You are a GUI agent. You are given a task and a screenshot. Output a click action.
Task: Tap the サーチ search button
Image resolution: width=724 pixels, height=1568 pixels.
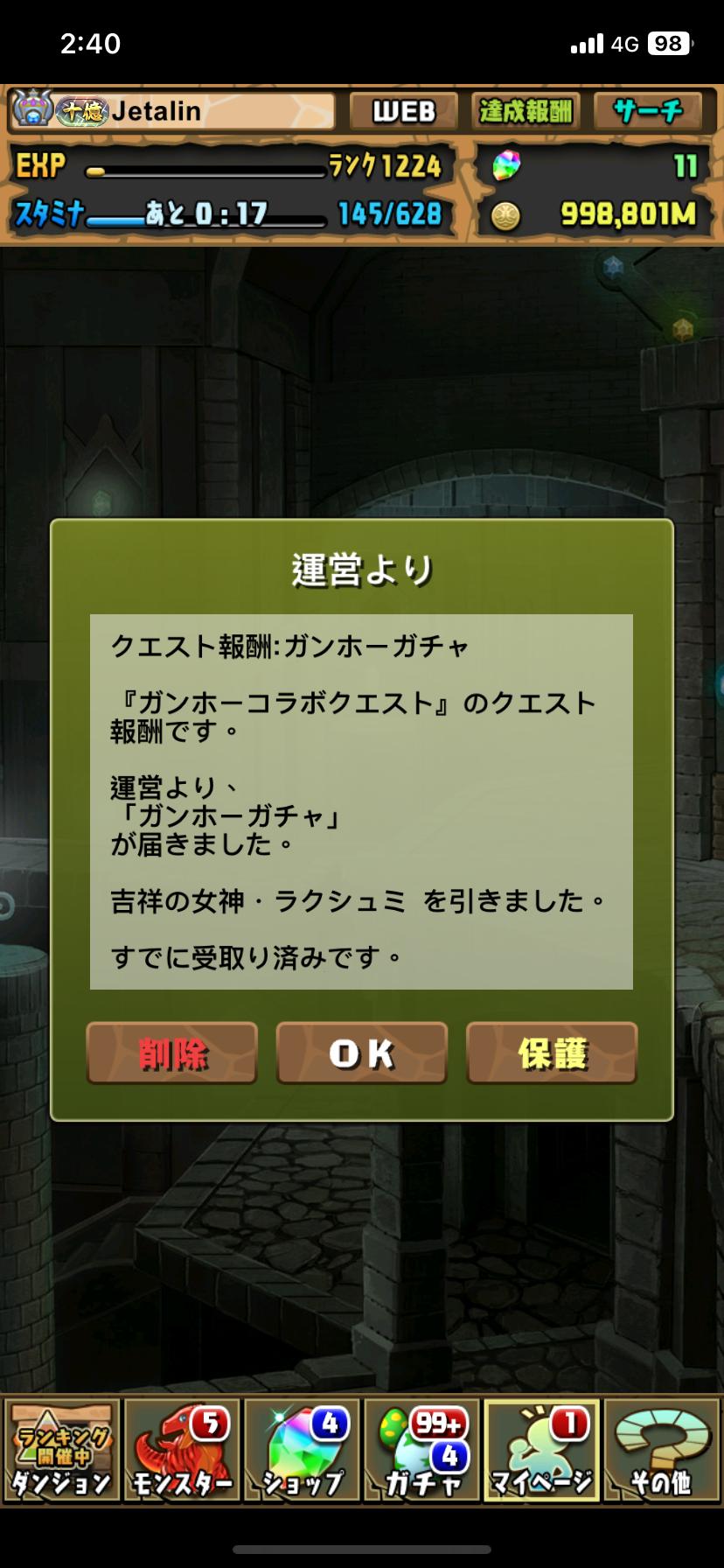click(x=648, y=111)
